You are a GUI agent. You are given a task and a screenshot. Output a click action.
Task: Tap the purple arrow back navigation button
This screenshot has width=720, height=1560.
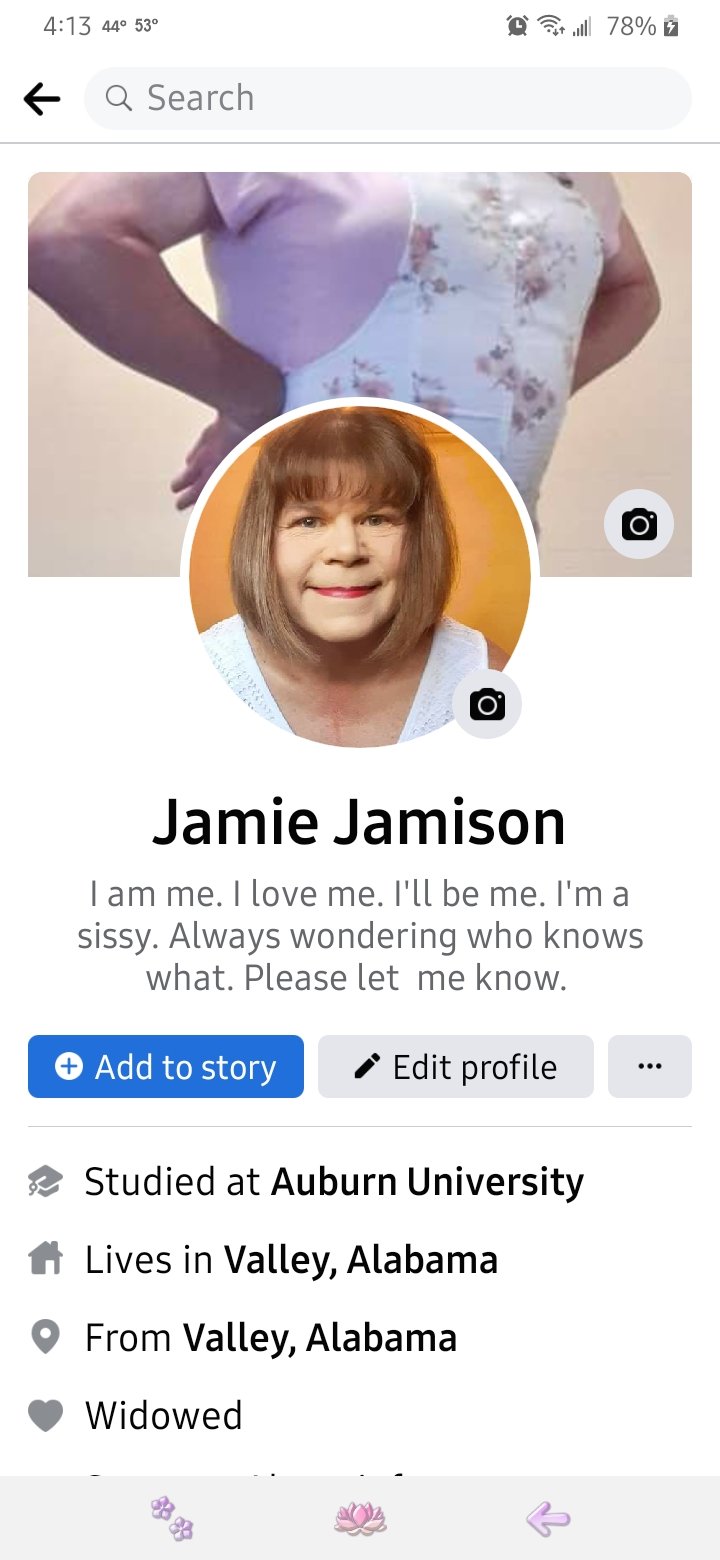coord(548,1520)
